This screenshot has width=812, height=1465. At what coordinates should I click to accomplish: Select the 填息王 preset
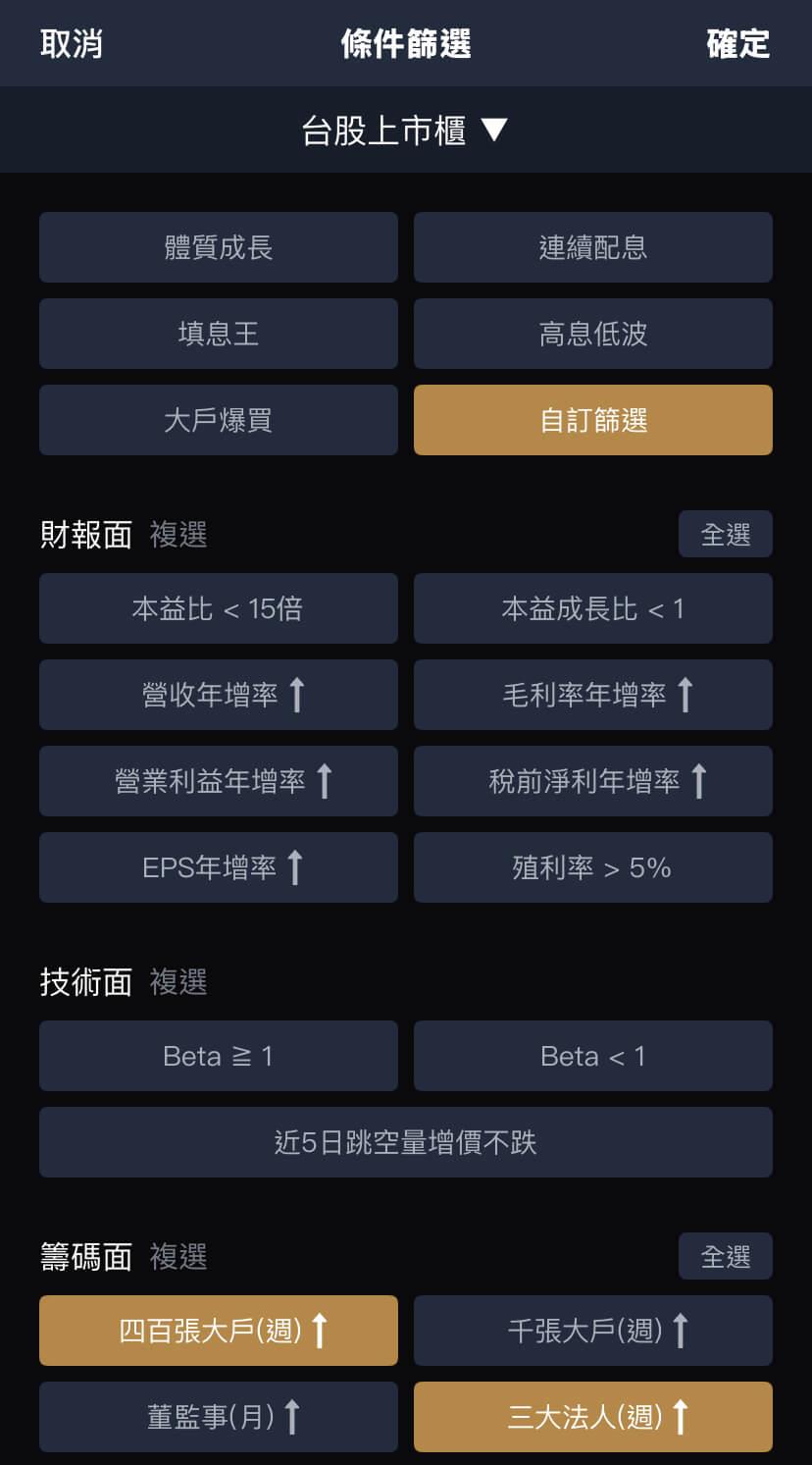pyautogui.click(x=218, y=334)
